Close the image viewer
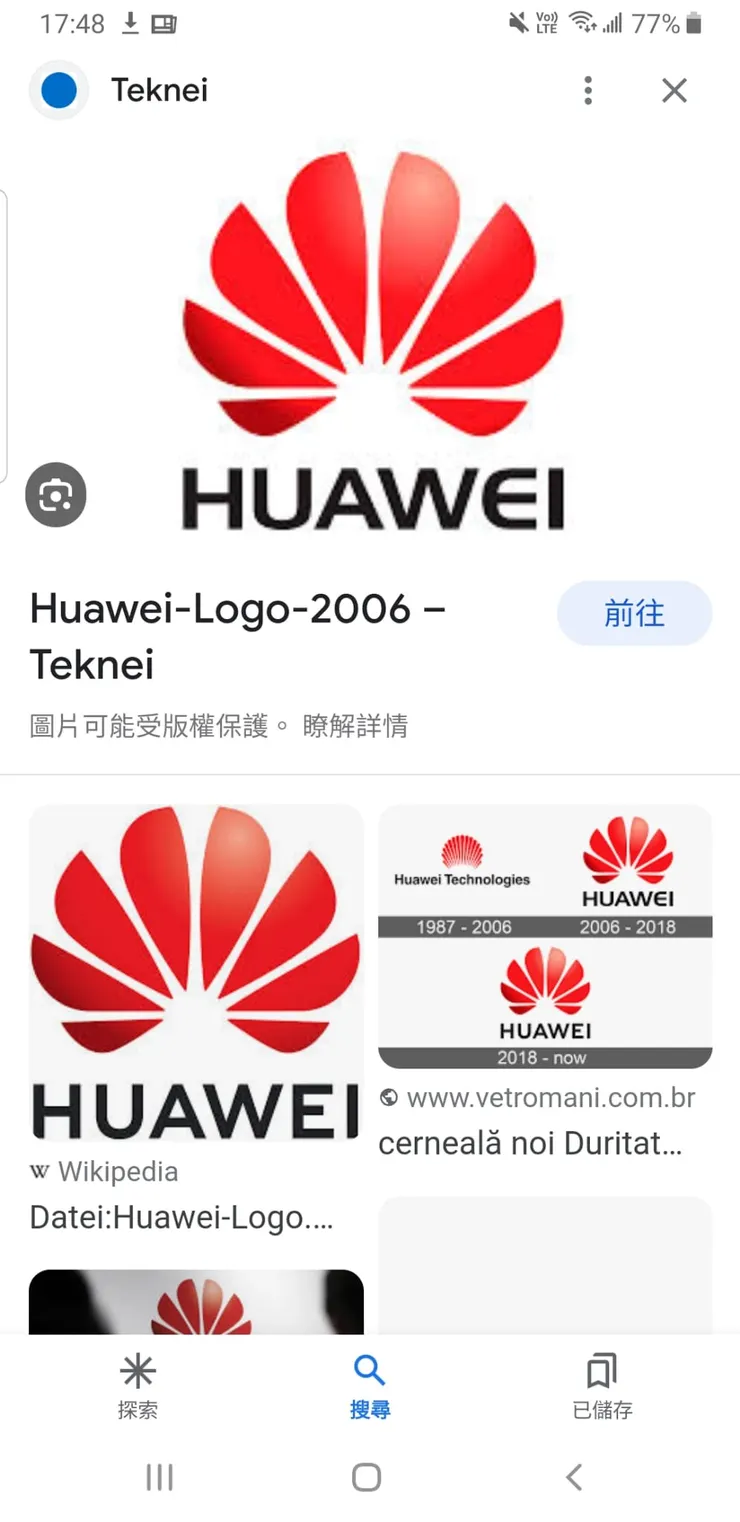The image size is (740, 1522). click(x=674, y=91)
